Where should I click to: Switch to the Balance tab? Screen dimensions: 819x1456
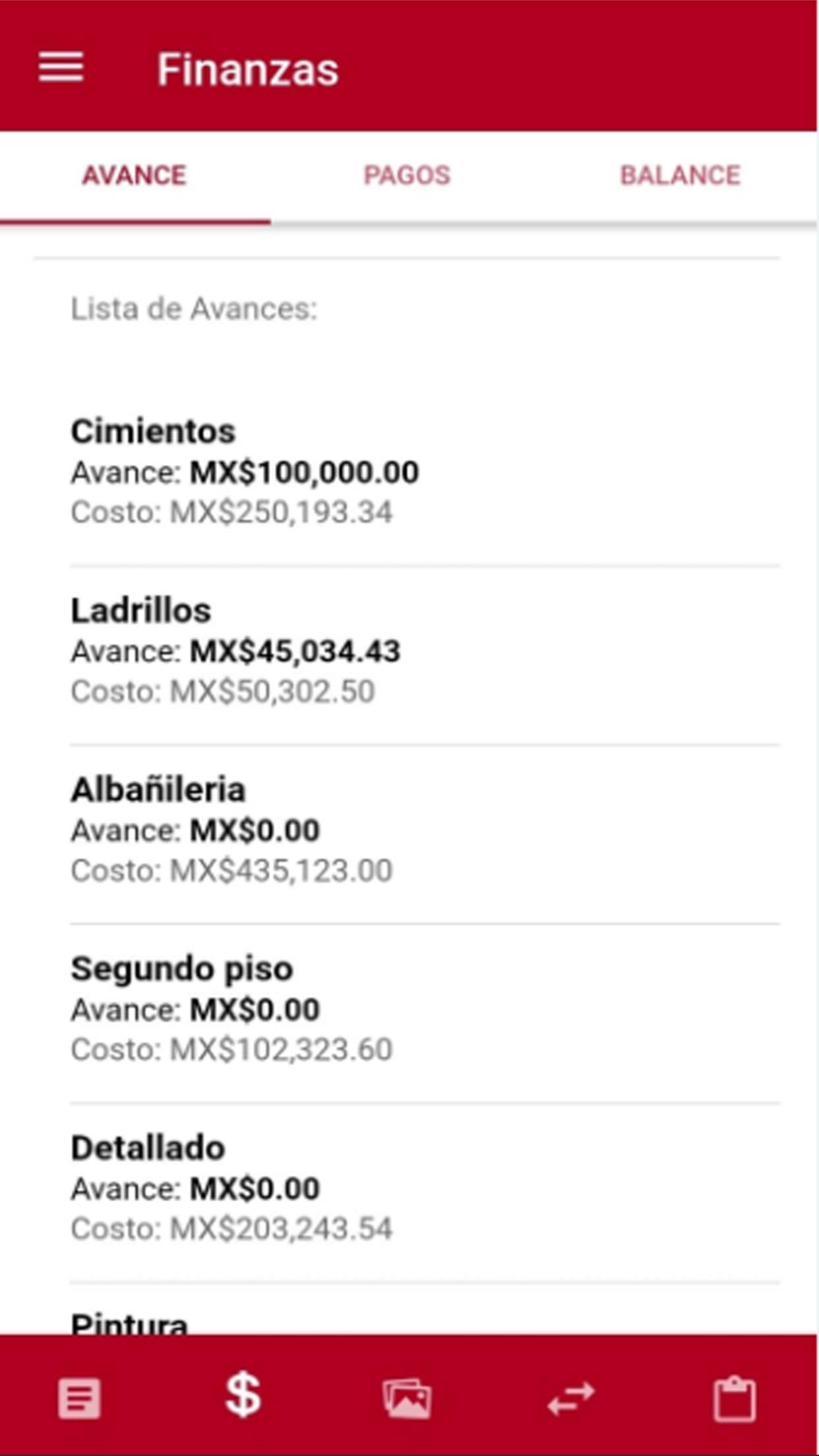681,175
